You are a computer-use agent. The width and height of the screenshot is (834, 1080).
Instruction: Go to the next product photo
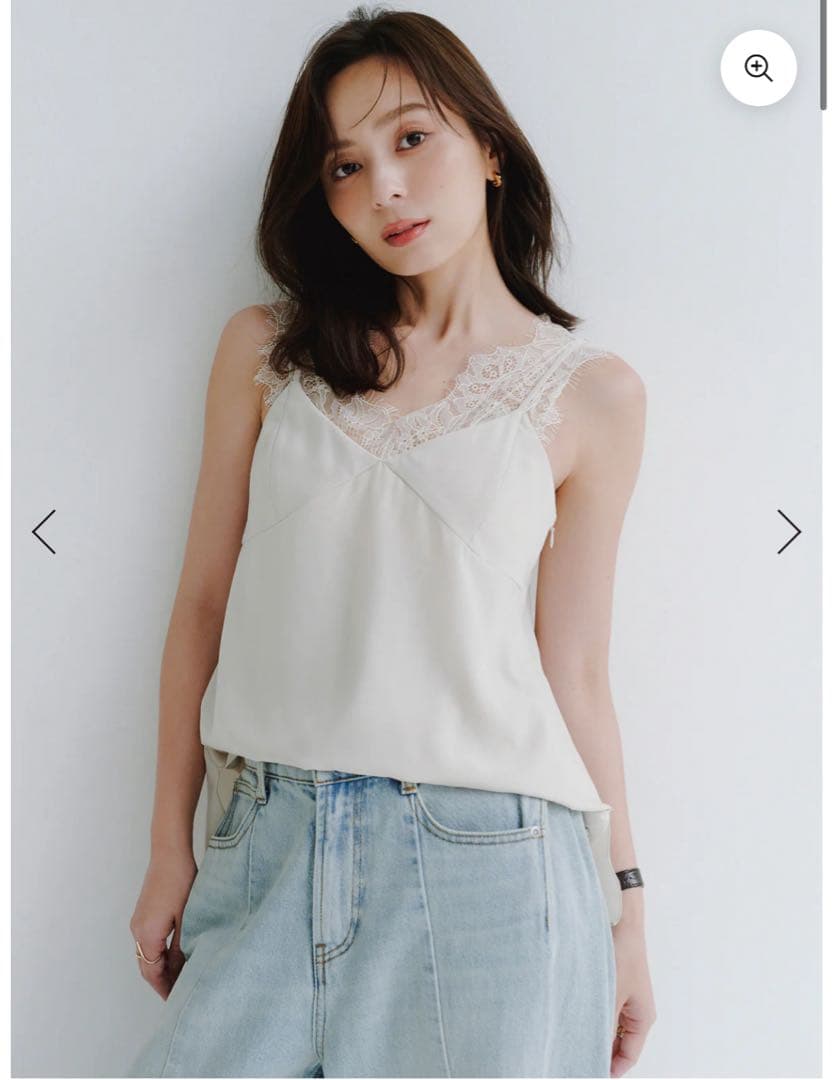click(x=789, y=532)
